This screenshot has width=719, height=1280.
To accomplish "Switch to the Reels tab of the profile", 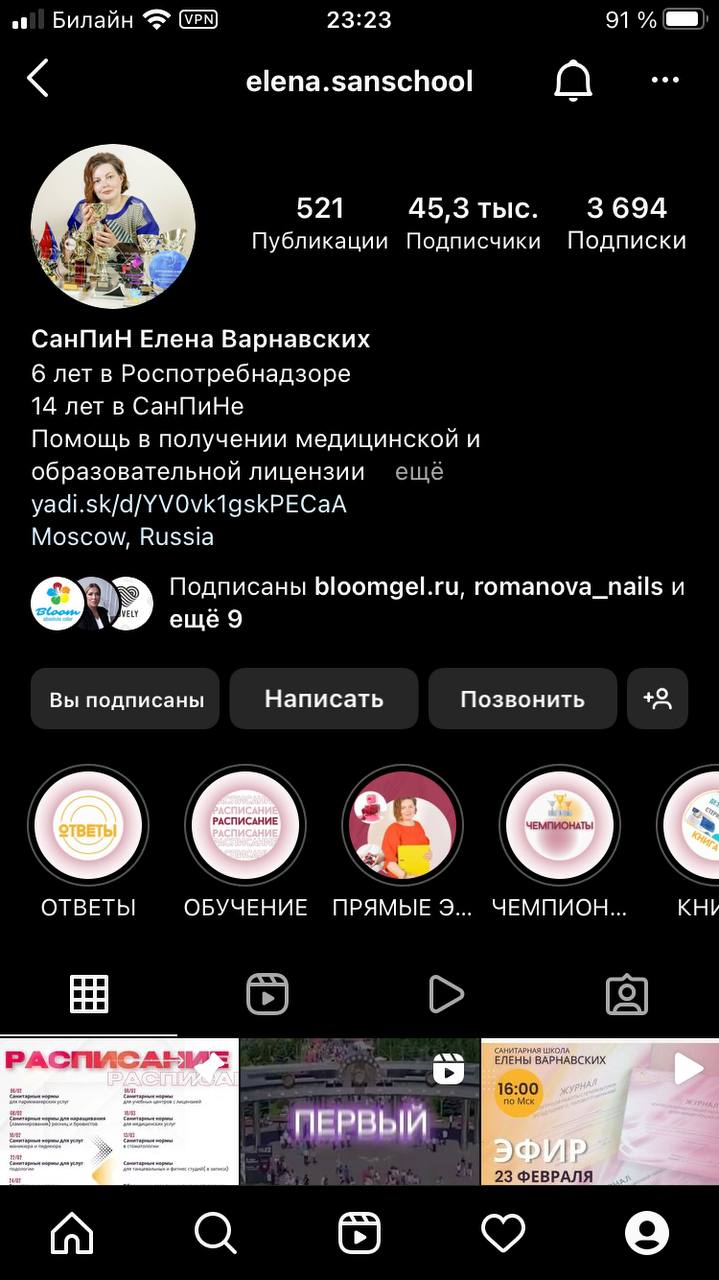I will pyautogui.click(x=267, y=994).
